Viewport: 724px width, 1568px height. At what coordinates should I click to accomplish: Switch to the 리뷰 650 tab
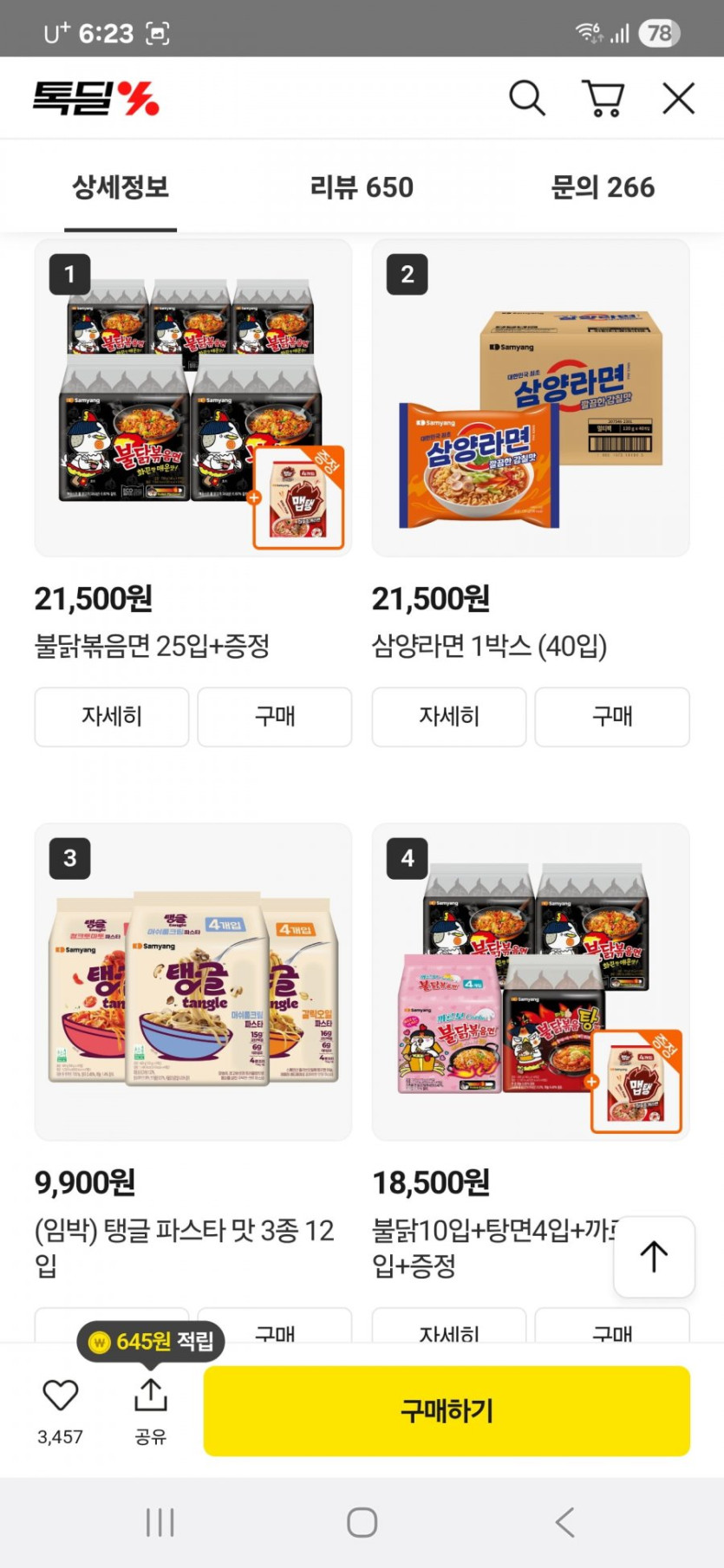pos(362,187)
